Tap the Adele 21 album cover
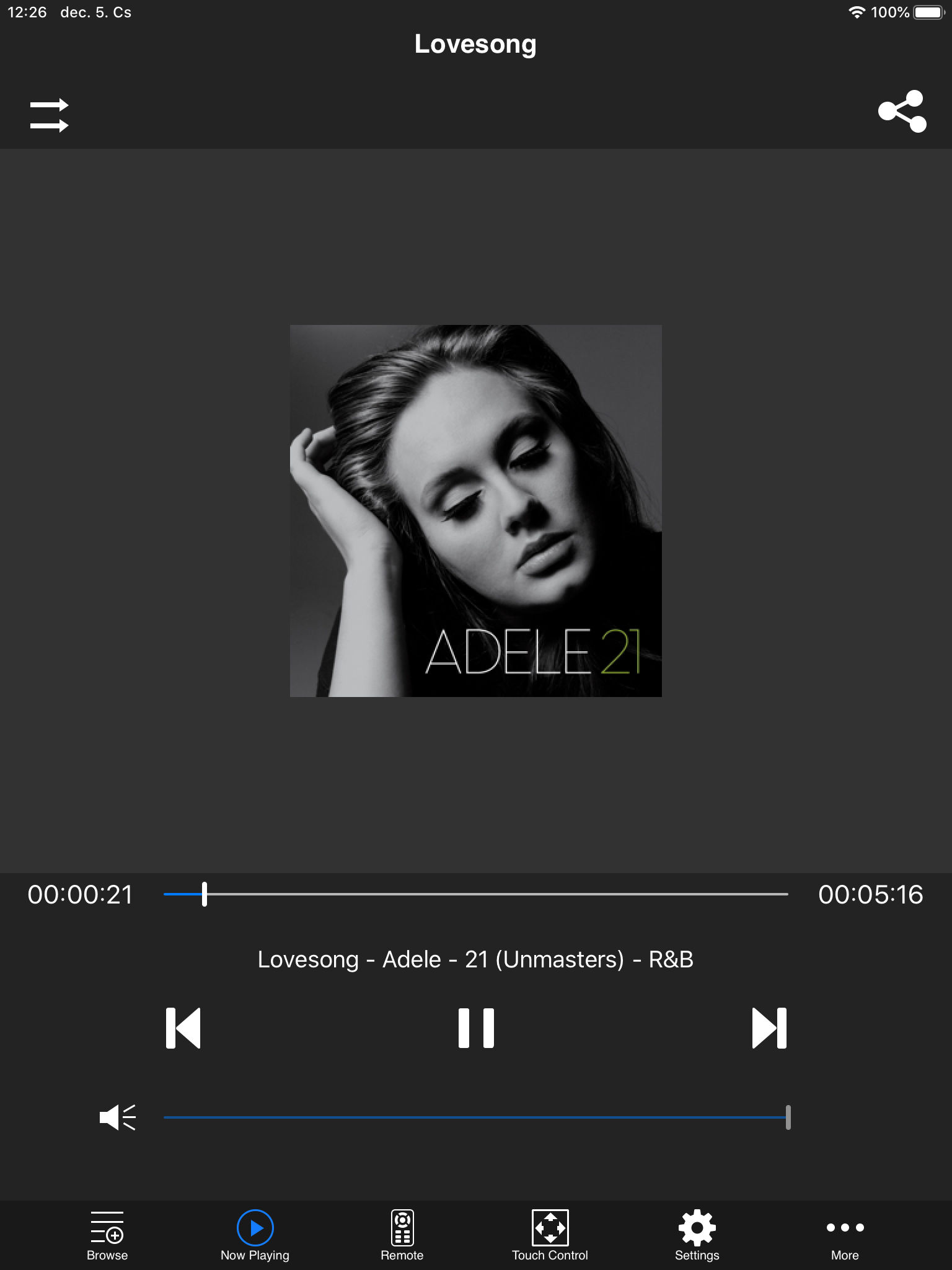Image resolution: width=952 pixels, height=1270 pixels. click(x=476, y=511)
